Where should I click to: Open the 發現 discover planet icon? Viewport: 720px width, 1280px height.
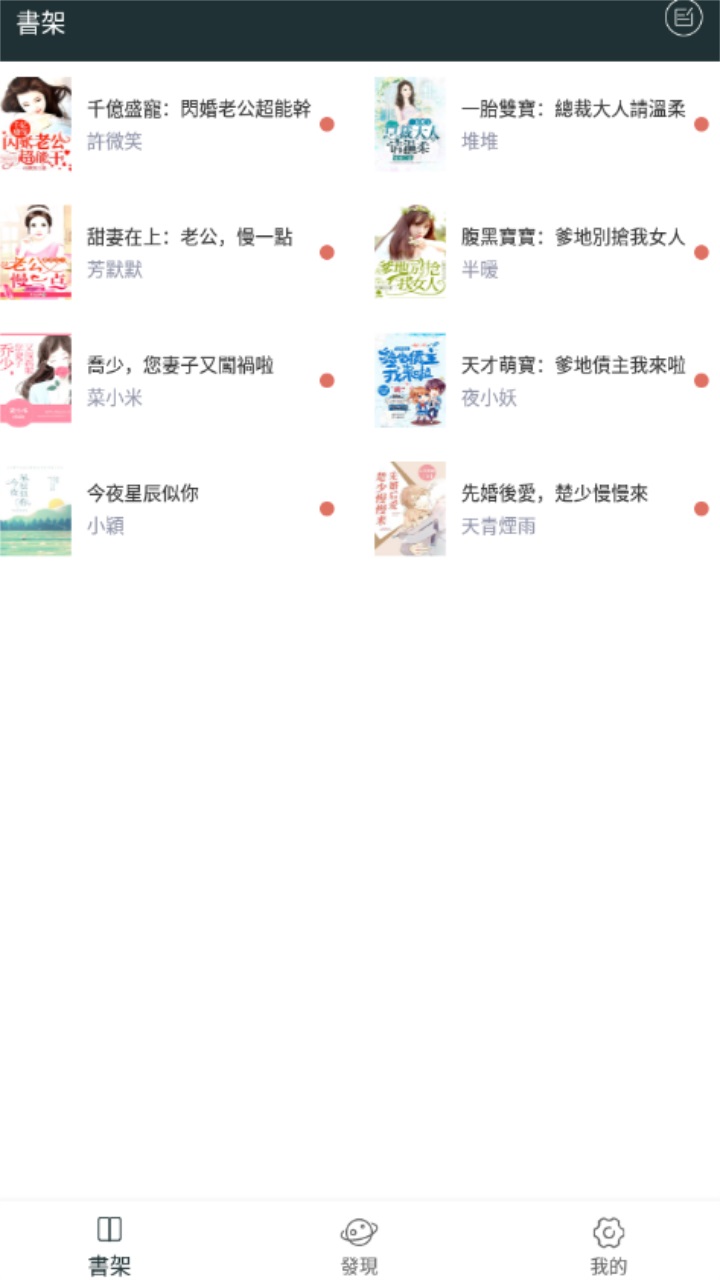(x=360, y=1232)
